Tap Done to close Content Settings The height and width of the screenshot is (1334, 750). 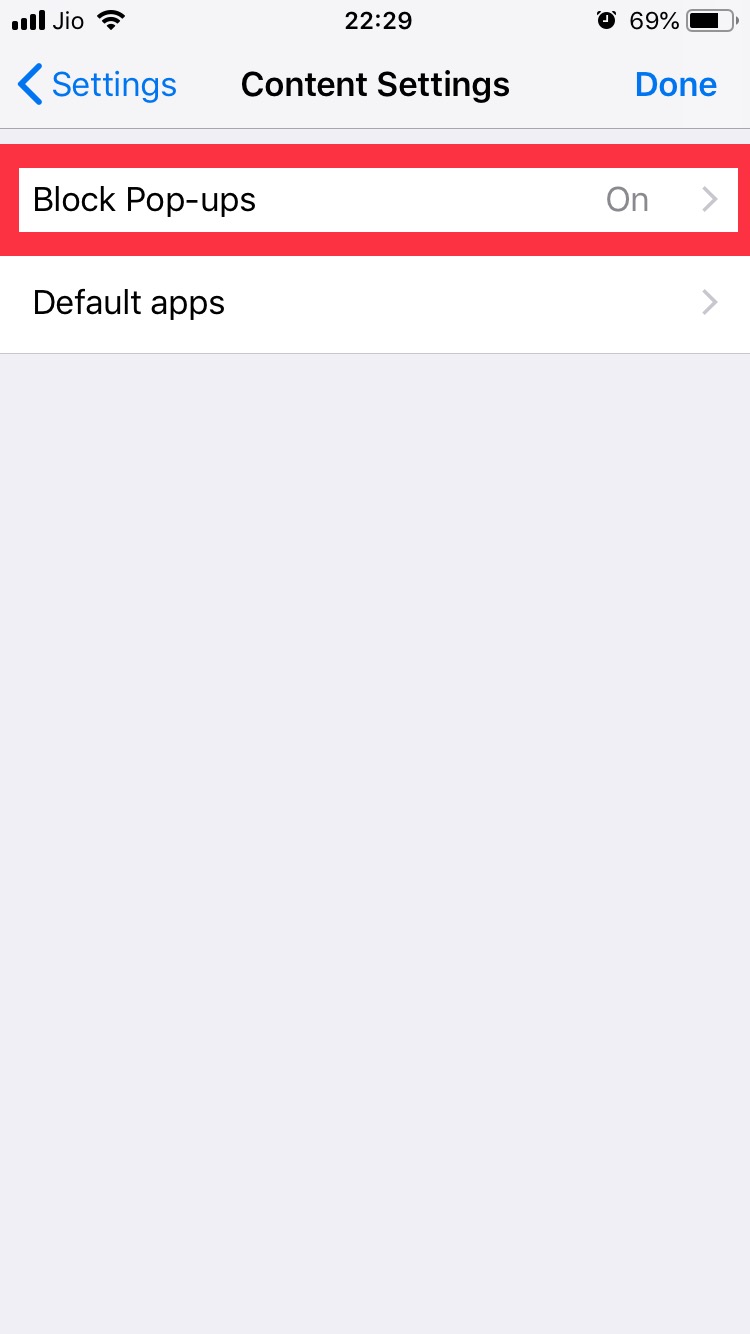pos(675,85)
